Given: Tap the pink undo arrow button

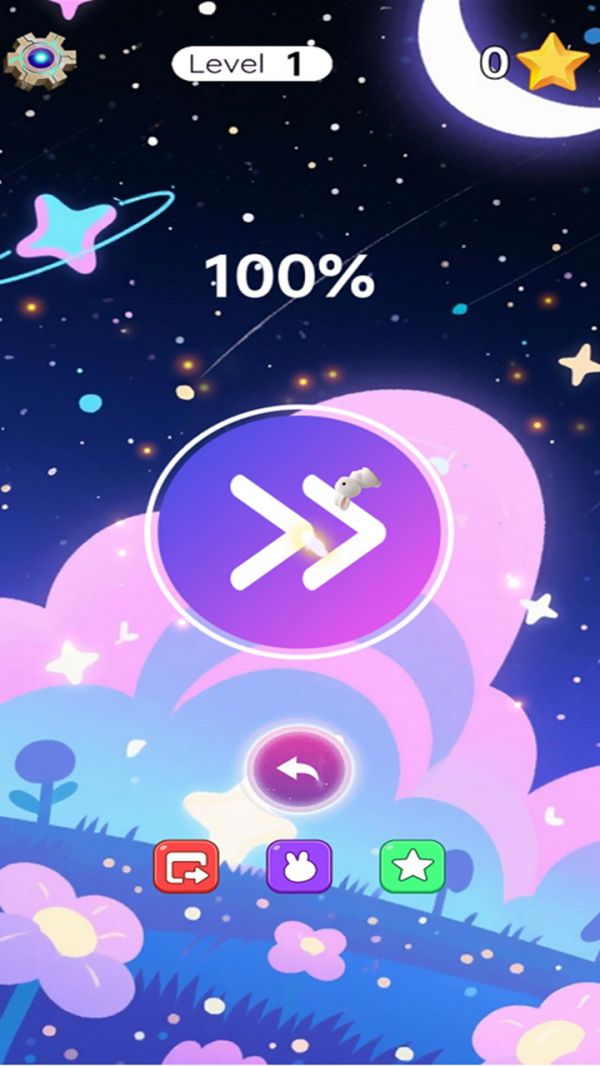Looking at the screenshot, I should pos(299,770).
